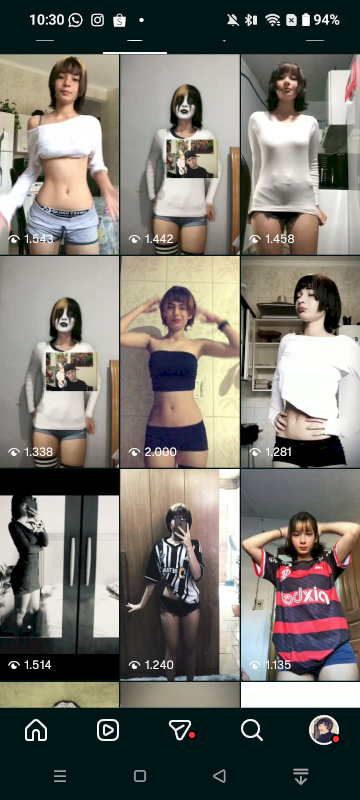Open the reel with 2.000 views
This screenshot has width=360, height=800.
click(180, 362)
